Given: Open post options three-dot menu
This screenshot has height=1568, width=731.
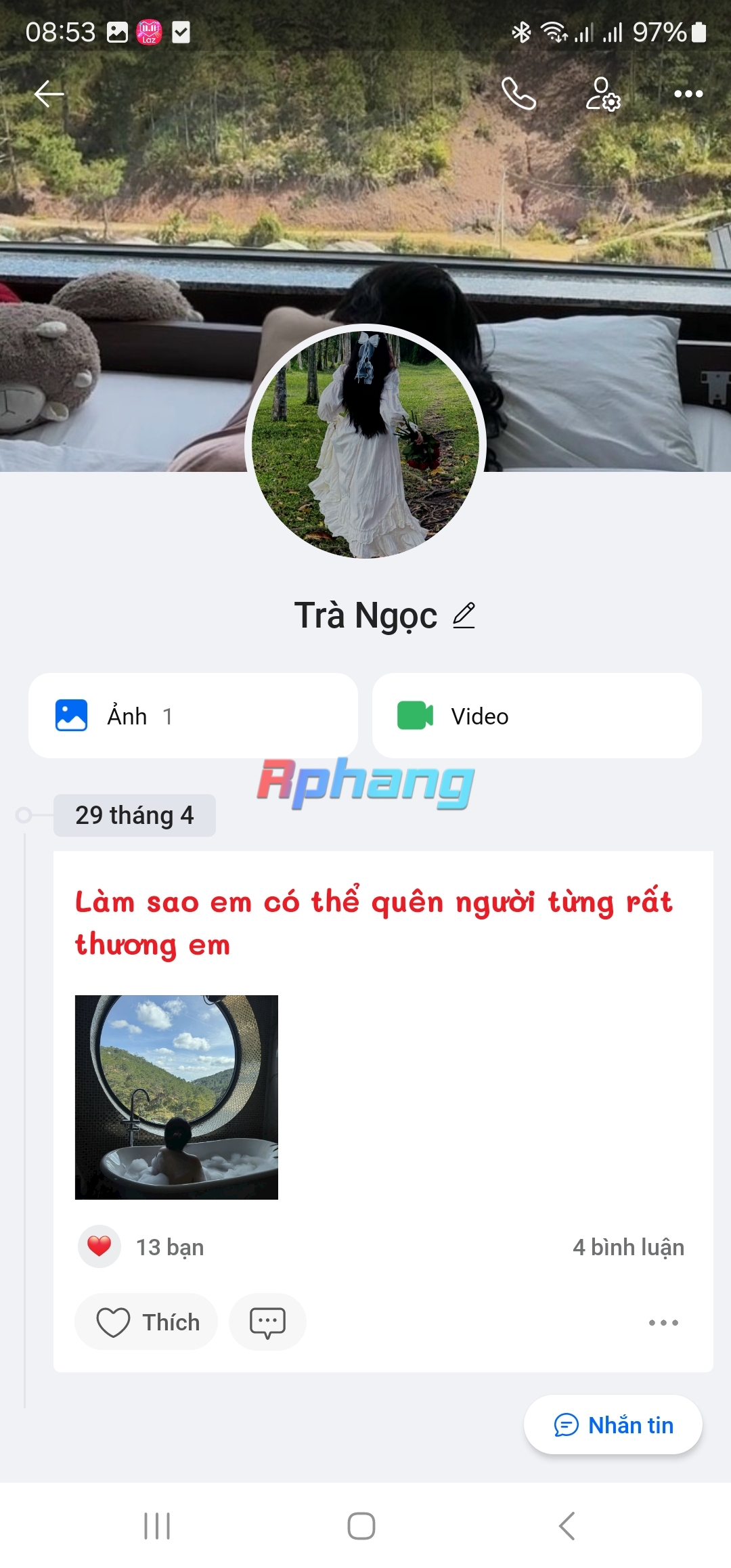Looking at the screenshot, I should pyautogui.click(x=663, y=1322).
